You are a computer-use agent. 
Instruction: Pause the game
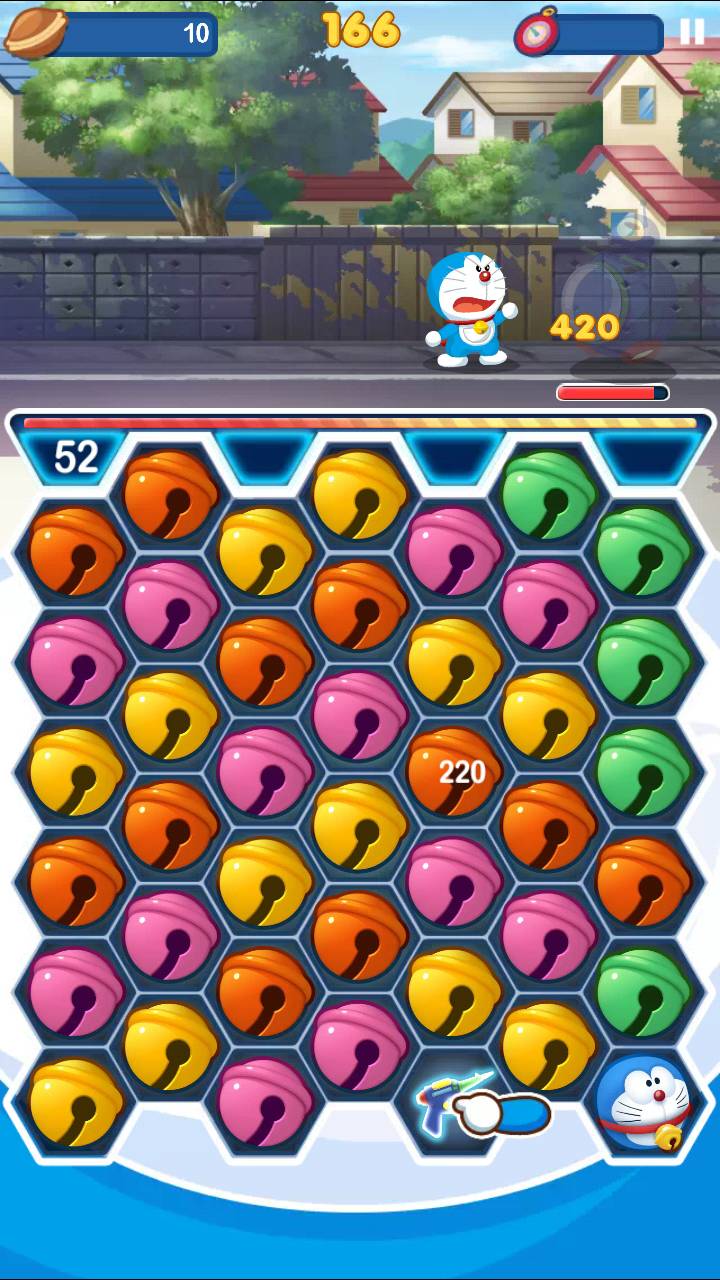692,32
